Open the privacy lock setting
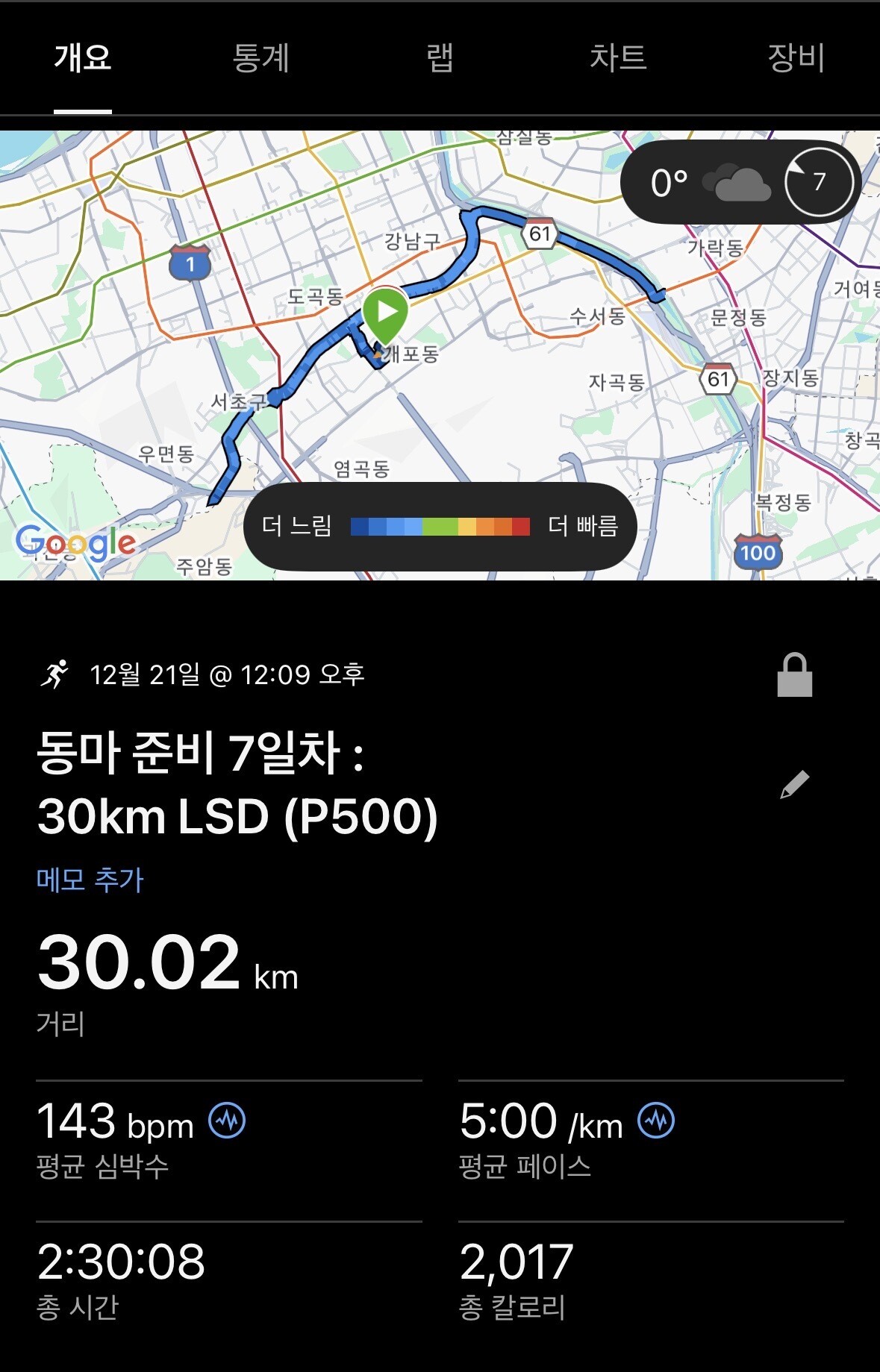 [794, 676]
